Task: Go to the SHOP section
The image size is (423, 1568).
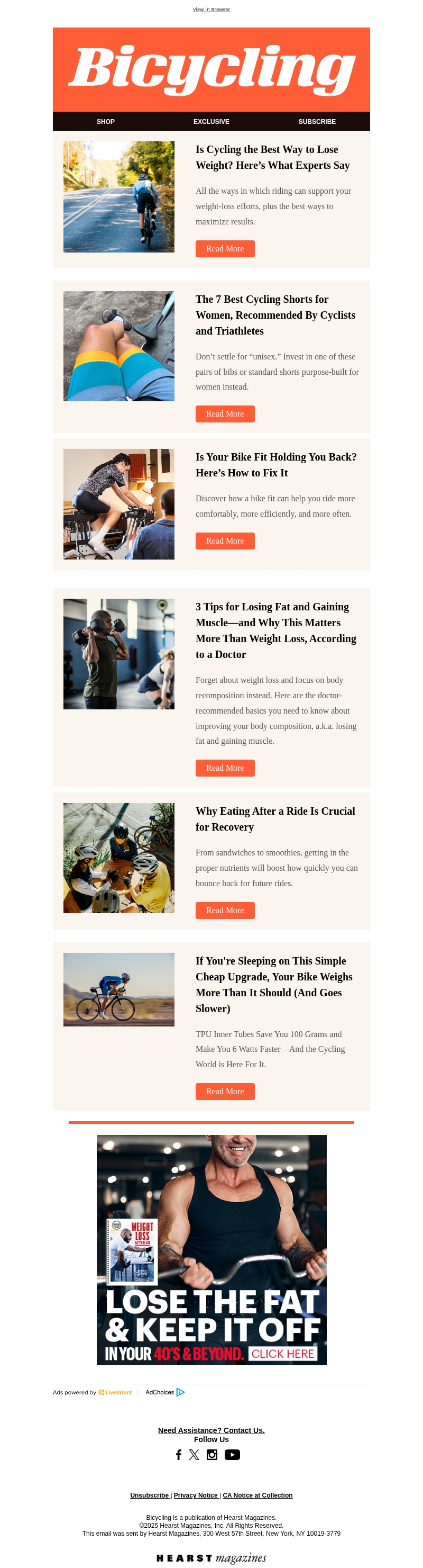Action: [x=105, y=122]
